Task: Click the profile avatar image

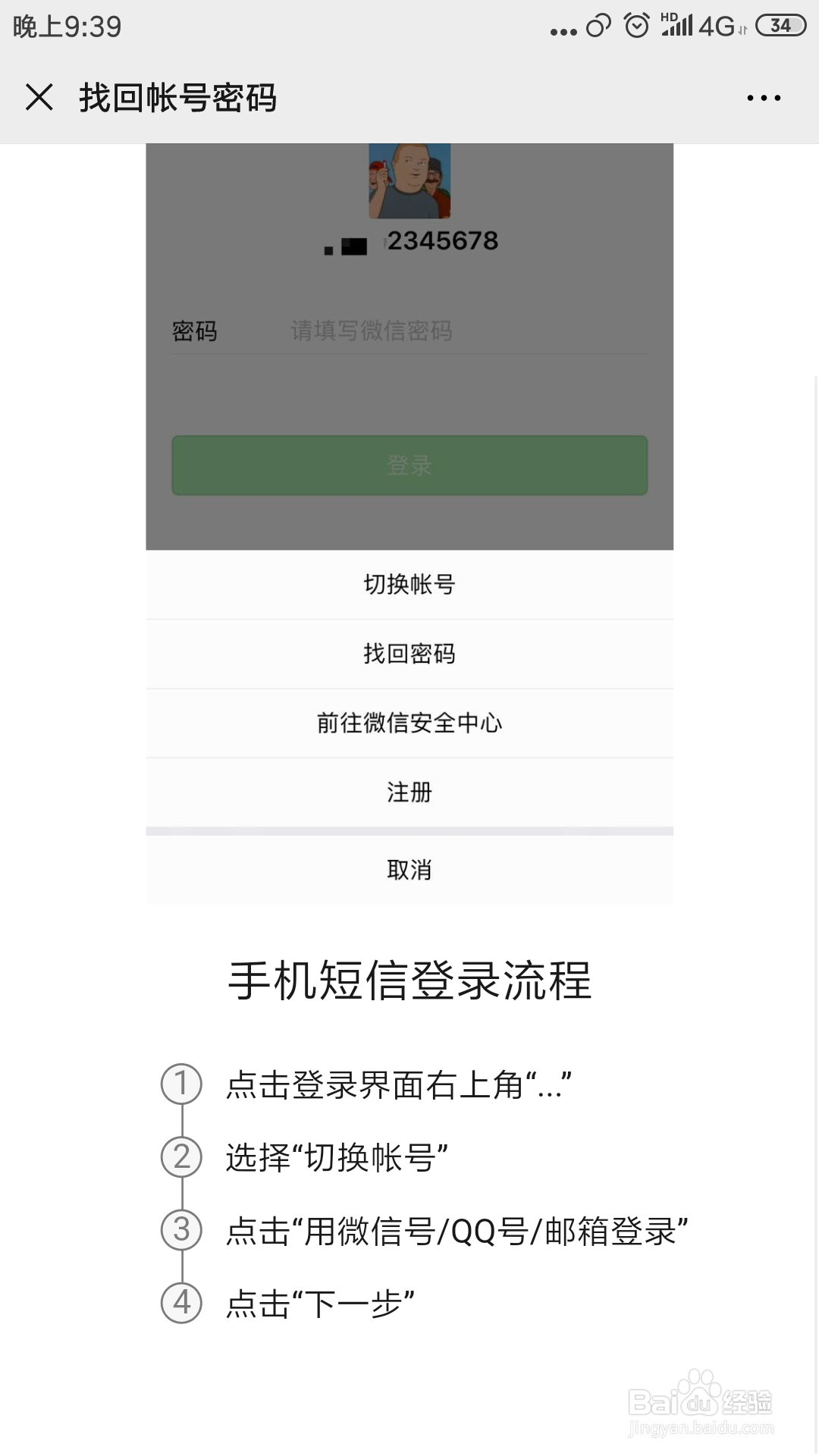Action: pyautogui.click(x=409, y=182)
